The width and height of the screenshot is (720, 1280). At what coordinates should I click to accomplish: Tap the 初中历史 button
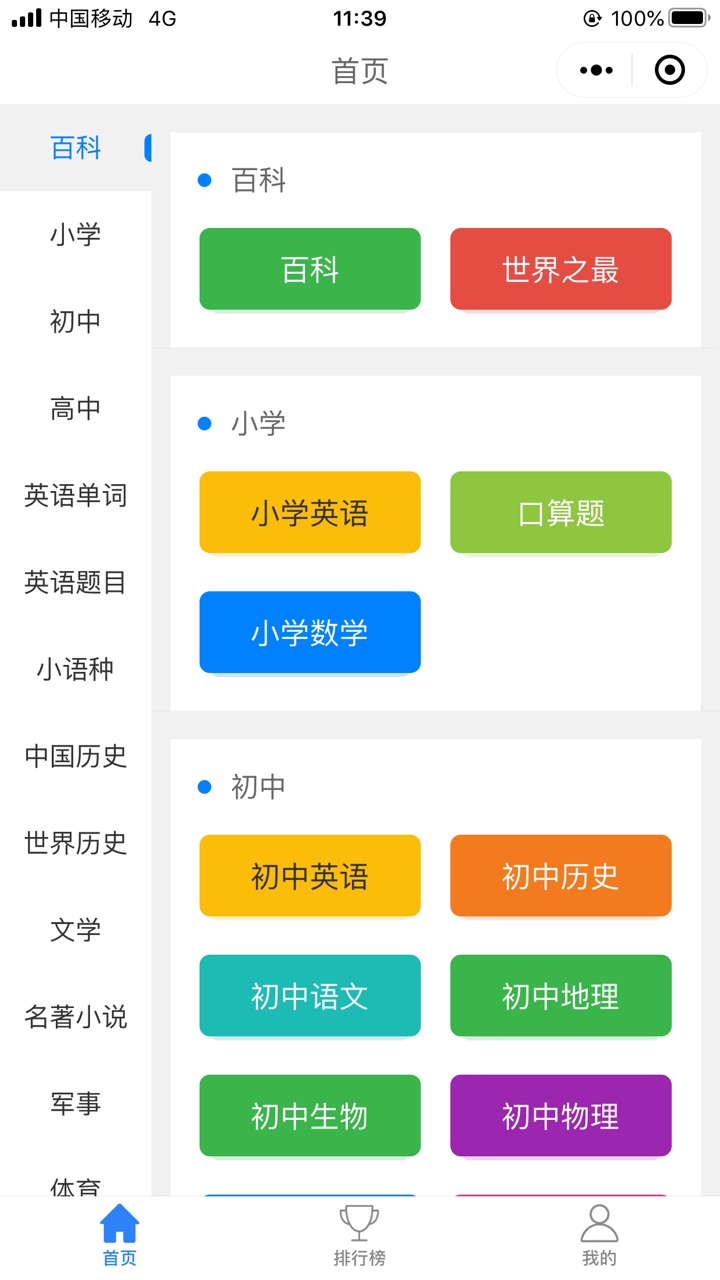pyautogui.click(x=561, y=876)
